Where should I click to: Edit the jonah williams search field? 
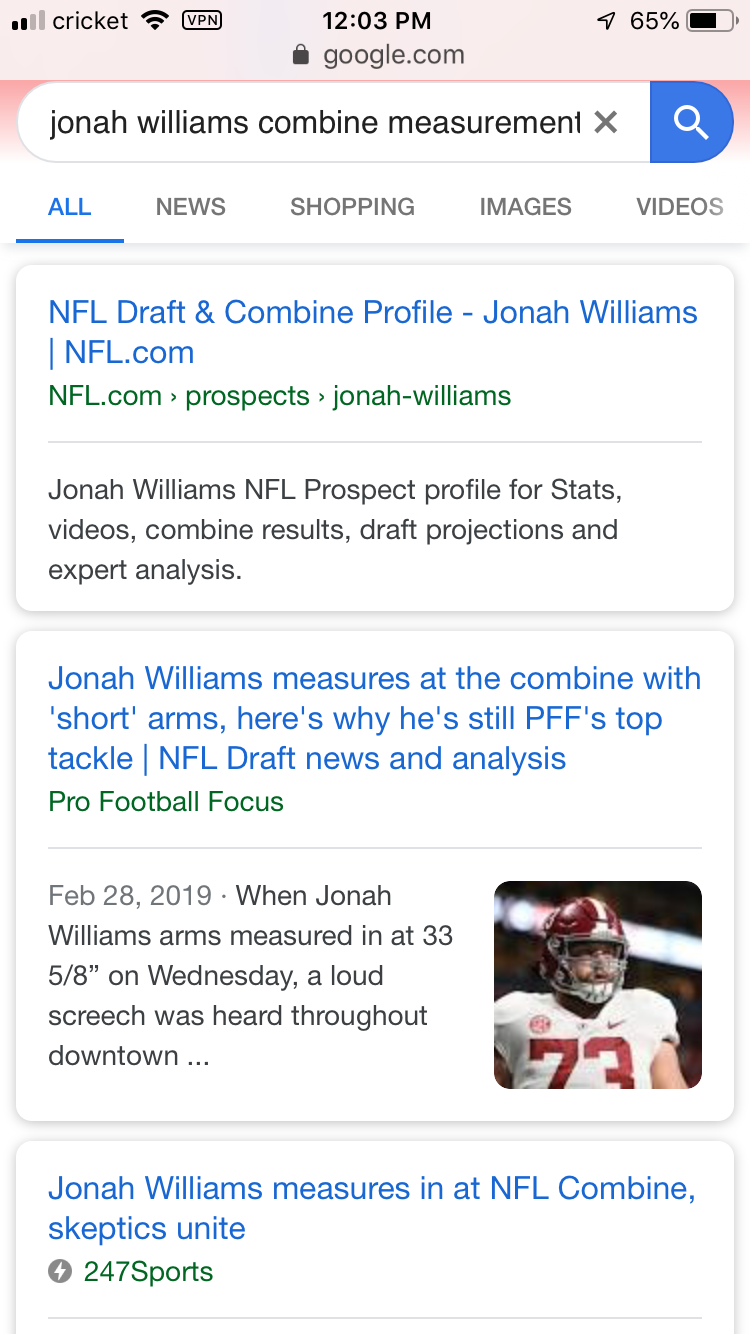tap(314, 122)
